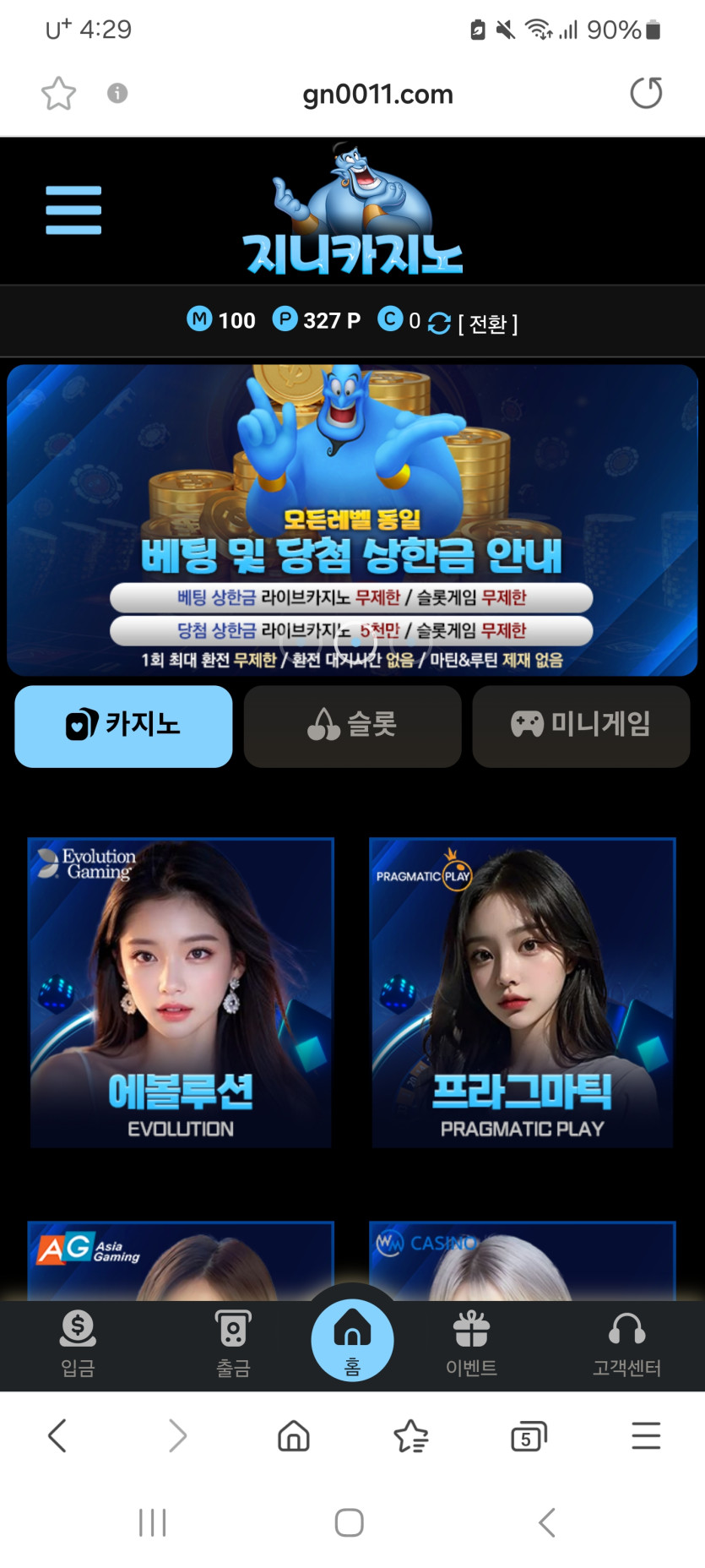Open the Evolution casino card
The width and height of the screenshot is (705, 1568).
coord(181,993)
